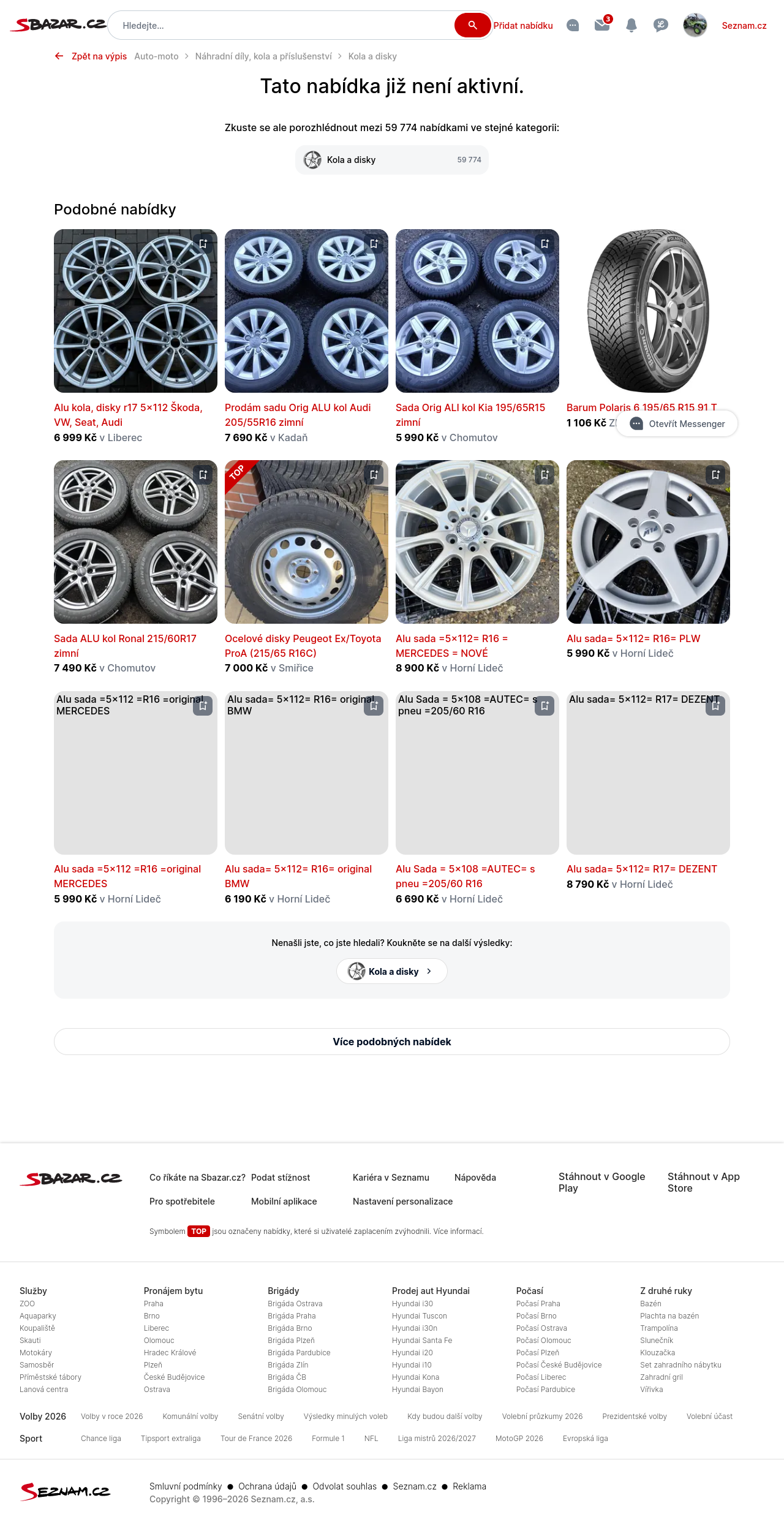Save the Prodám sadu Orig ALU Audi listing

[374, 244]
